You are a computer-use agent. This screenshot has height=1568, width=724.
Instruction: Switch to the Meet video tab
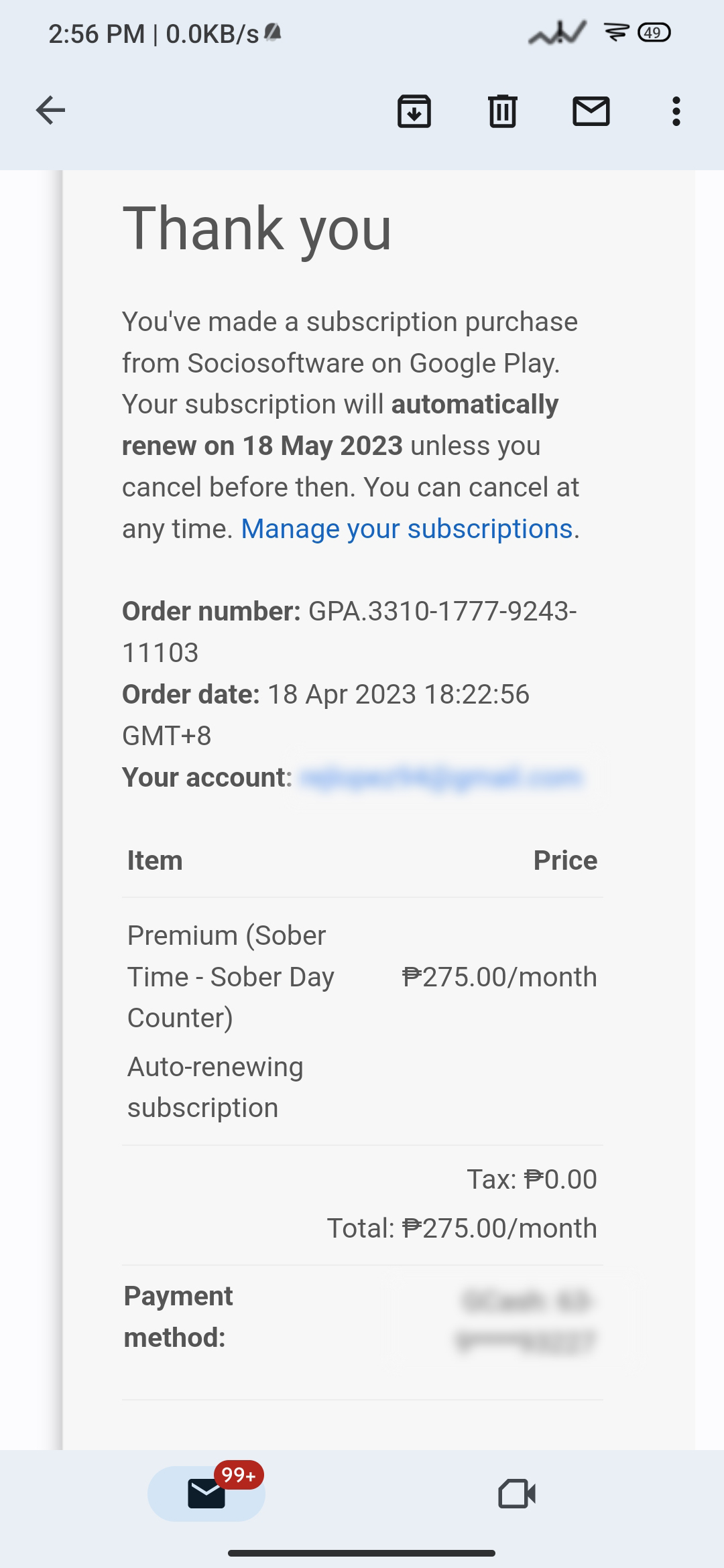pos(517,1494)
